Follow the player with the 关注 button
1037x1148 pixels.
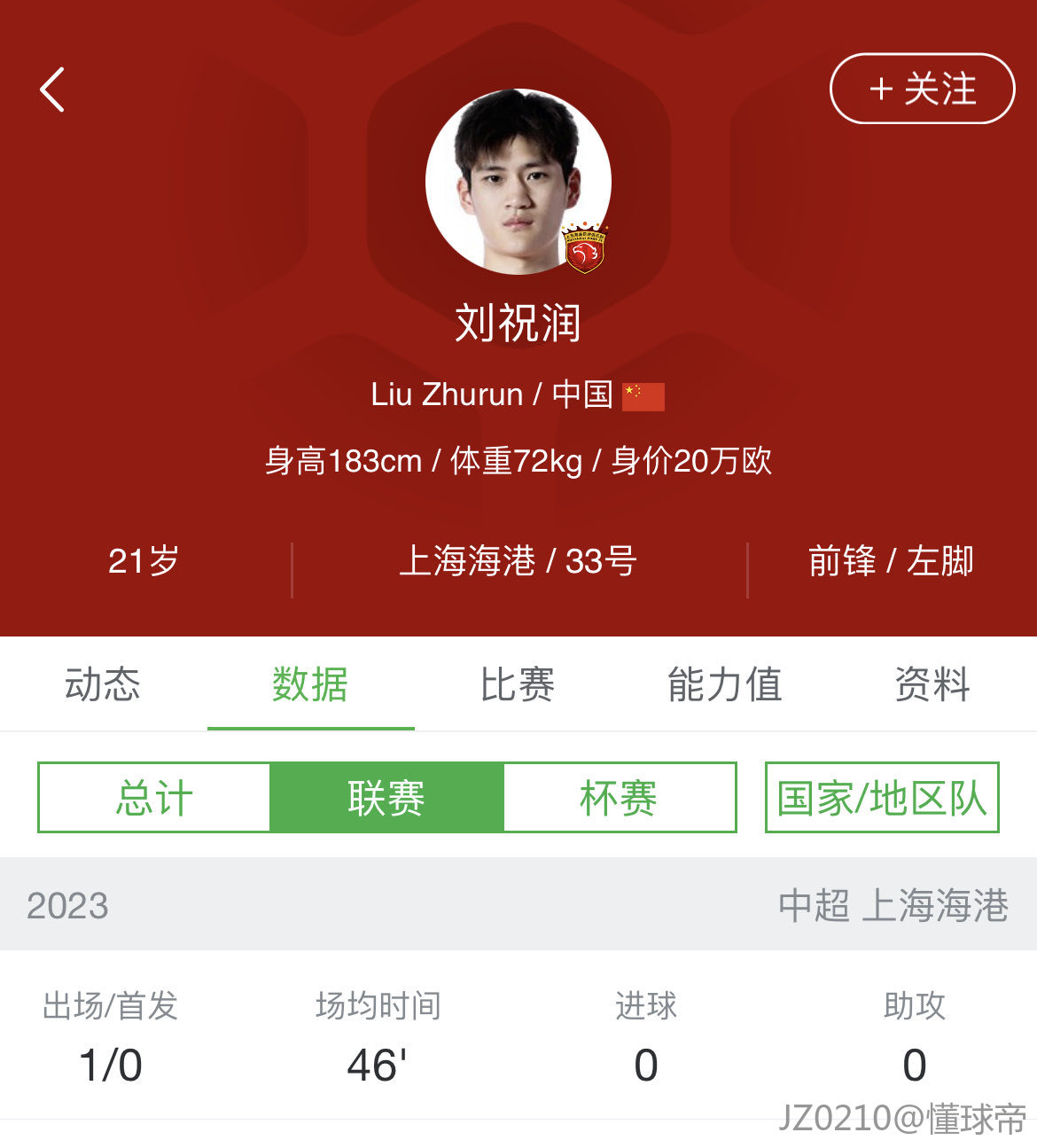tap(922, 89)
